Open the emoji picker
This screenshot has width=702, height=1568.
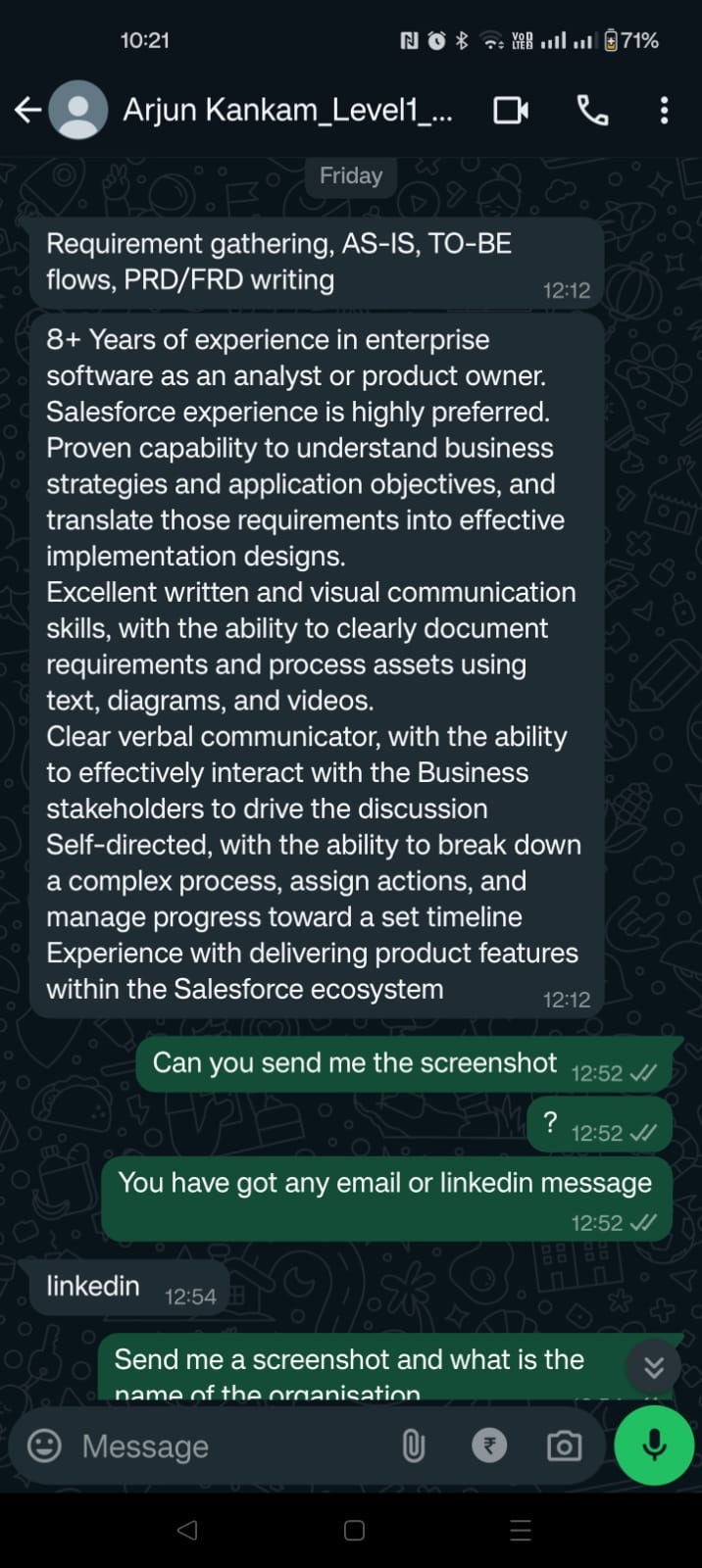point(44,1445)
